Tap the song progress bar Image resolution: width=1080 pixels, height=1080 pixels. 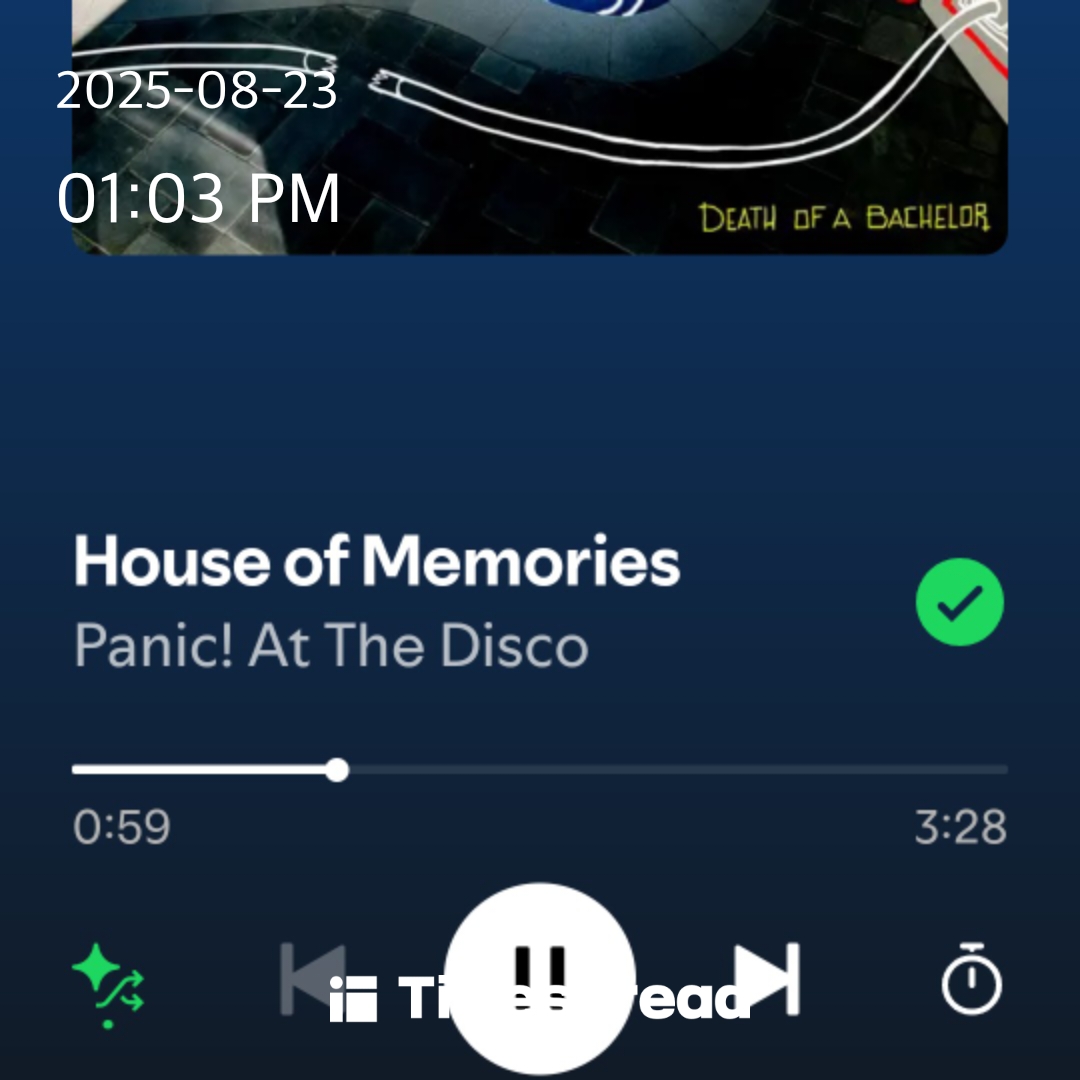click(x=540, y=770)
